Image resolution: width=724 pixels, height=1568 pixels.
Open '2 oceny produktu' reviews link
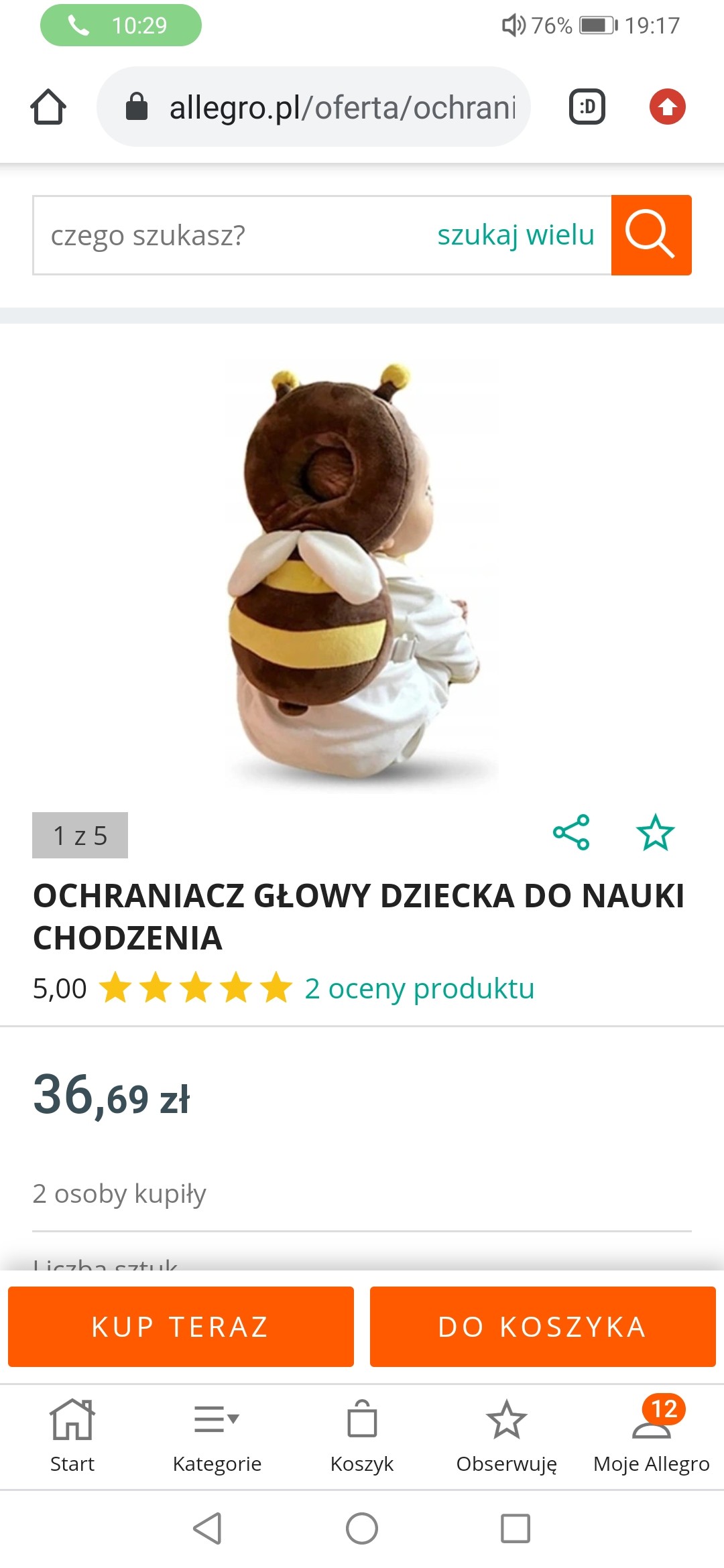pos(420,988)
